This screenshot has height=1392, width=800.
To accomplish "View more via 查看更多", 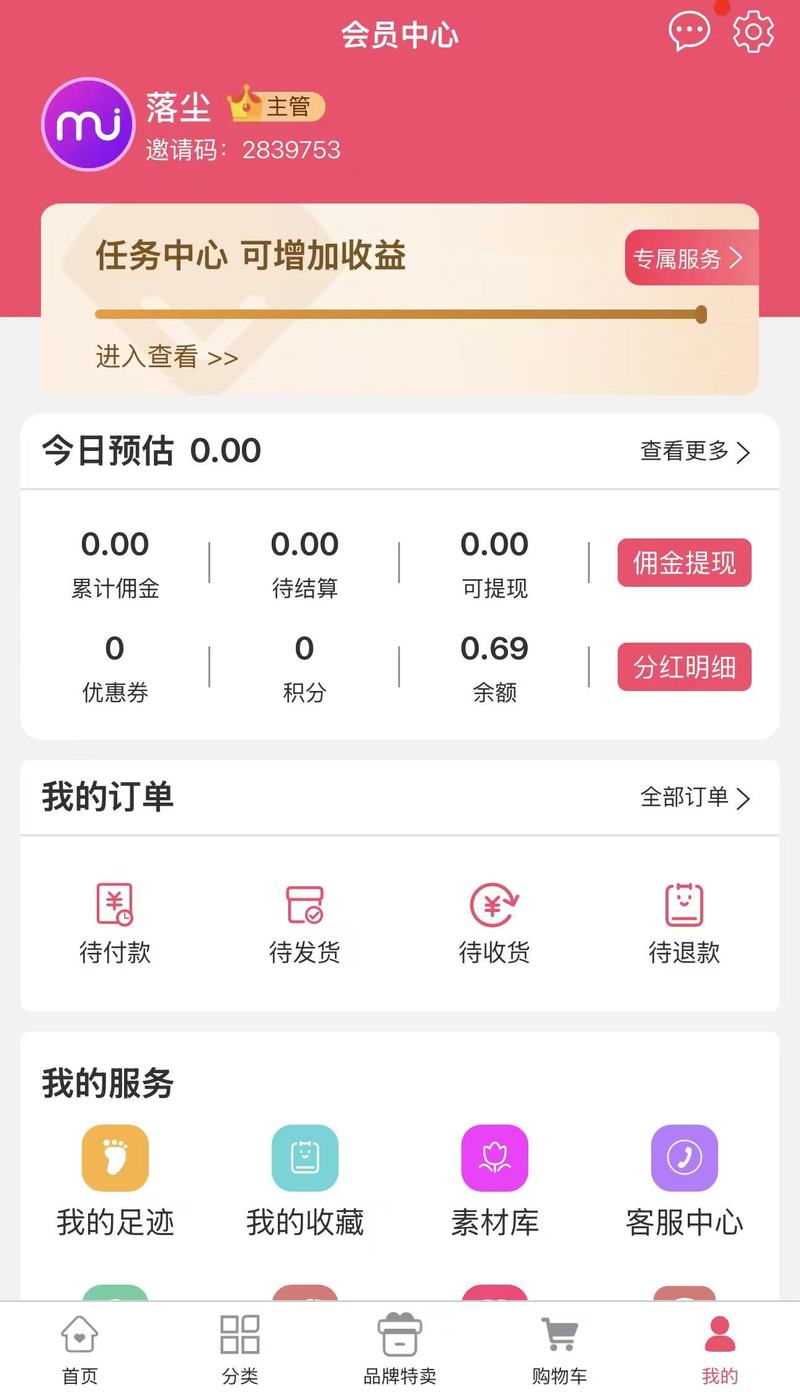I will [695, 452].
